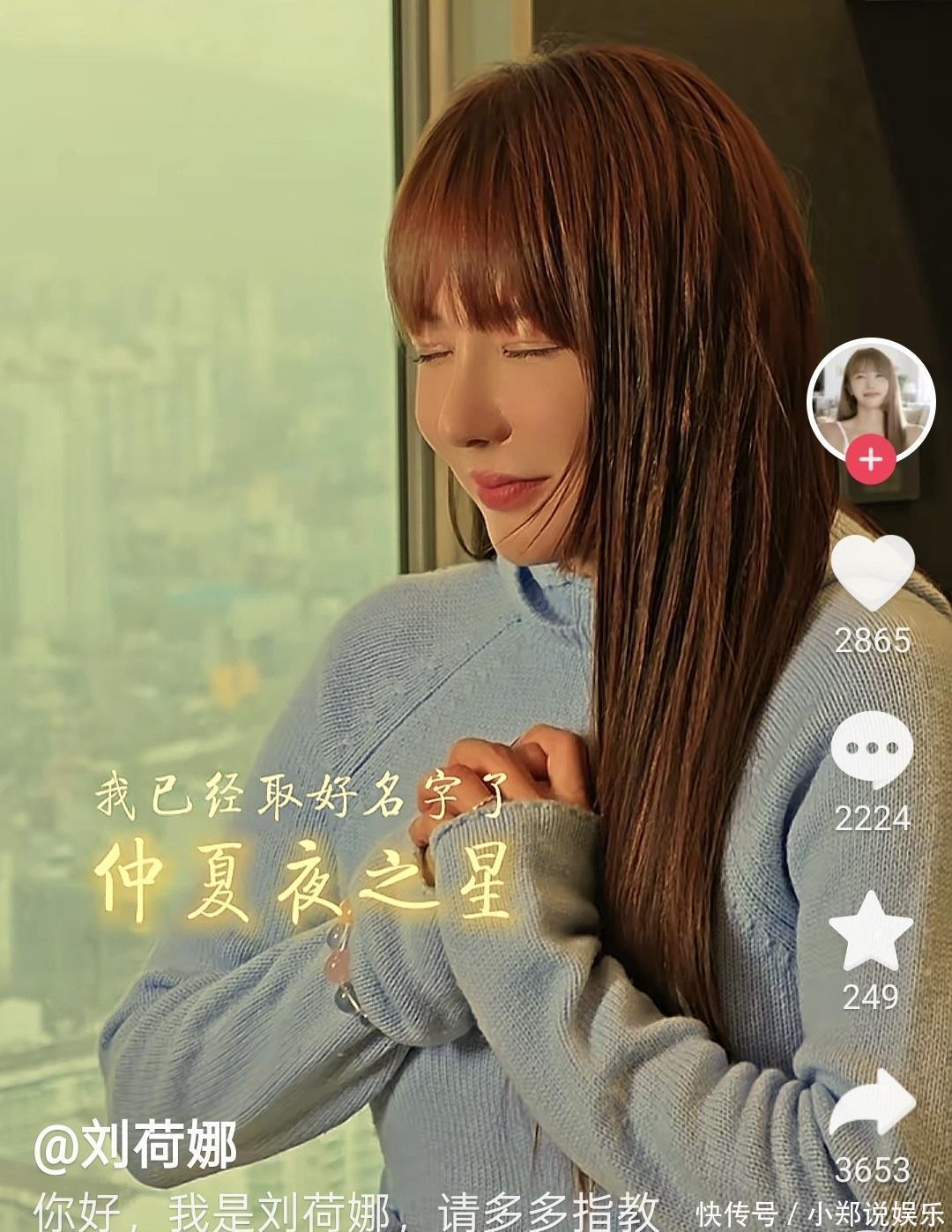The width and height of the screenshot is (952, 1232).
Task: Open the comments on this video
Action: coord(872,749)
